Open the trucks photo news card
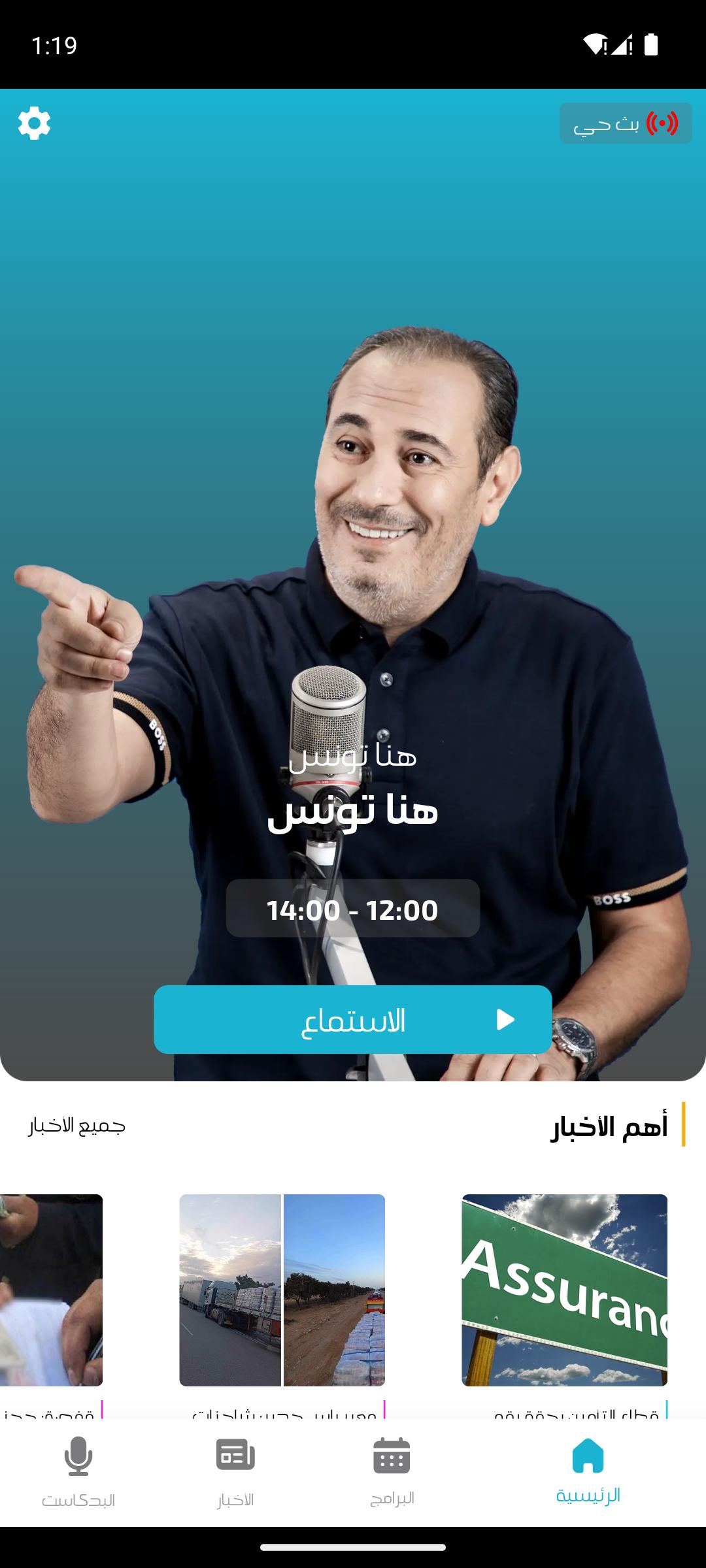 coord(282,1290)
